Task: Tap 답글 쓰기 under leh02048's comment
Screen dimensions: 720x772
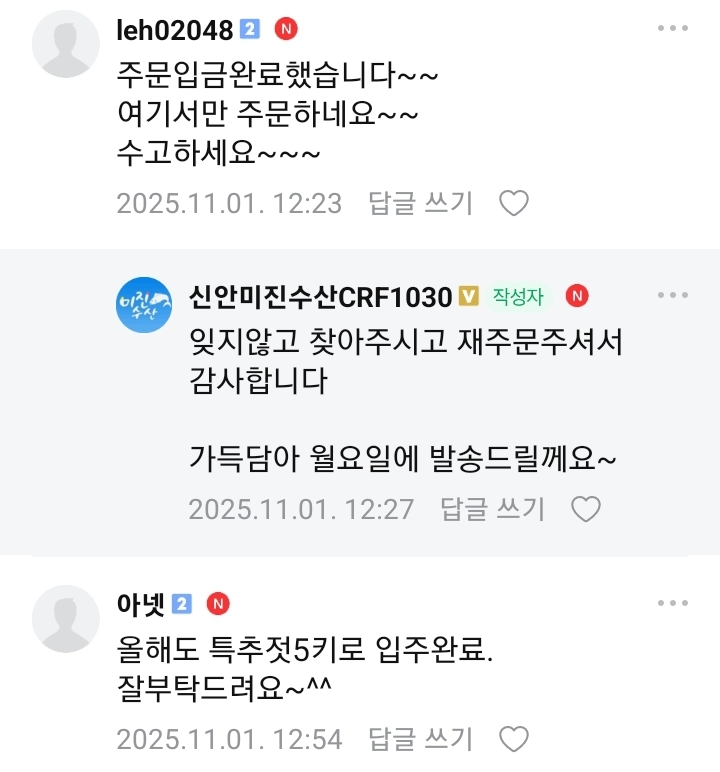Action: pyautogui.click(x=420, y=204)
